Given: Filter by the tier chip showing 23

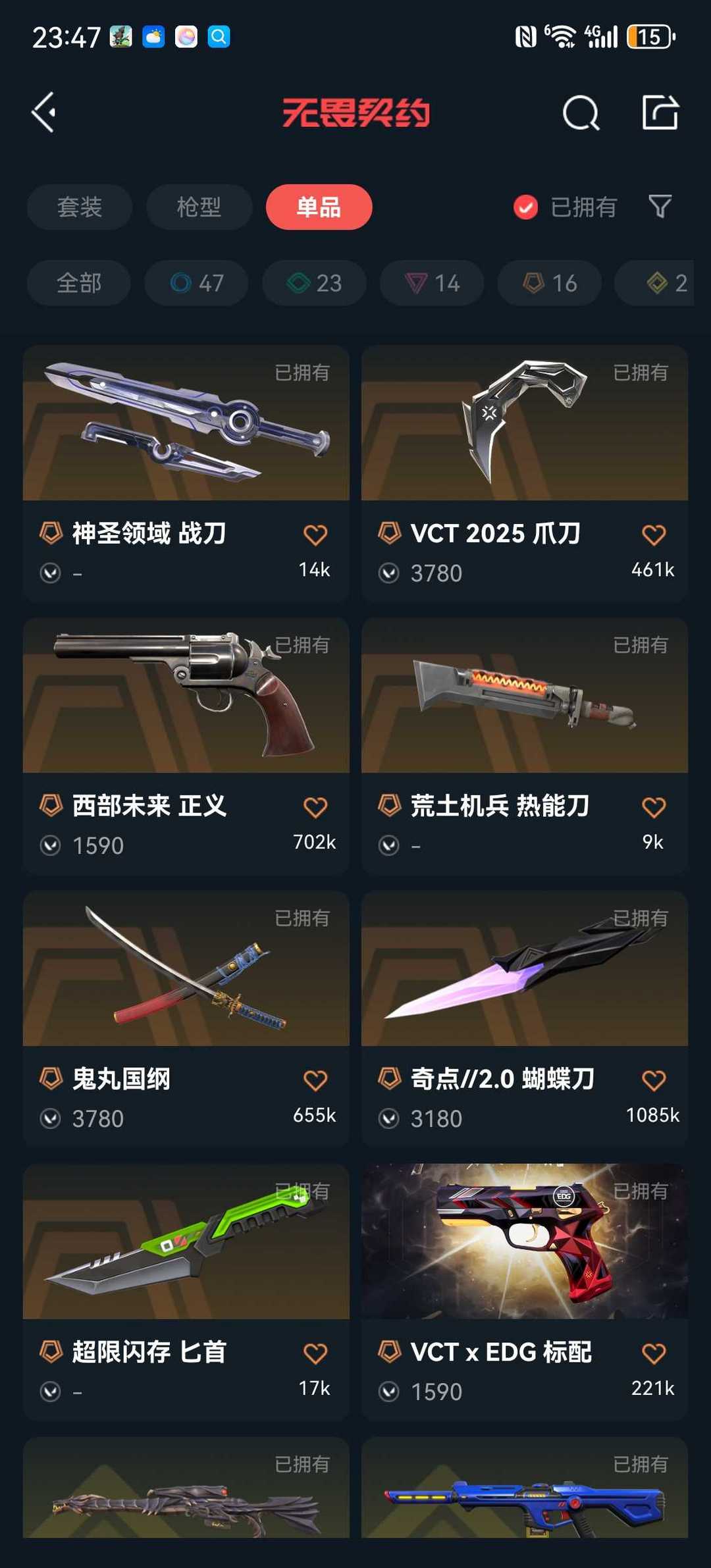Looking at the screenshot, I should (x=314, y=283).
